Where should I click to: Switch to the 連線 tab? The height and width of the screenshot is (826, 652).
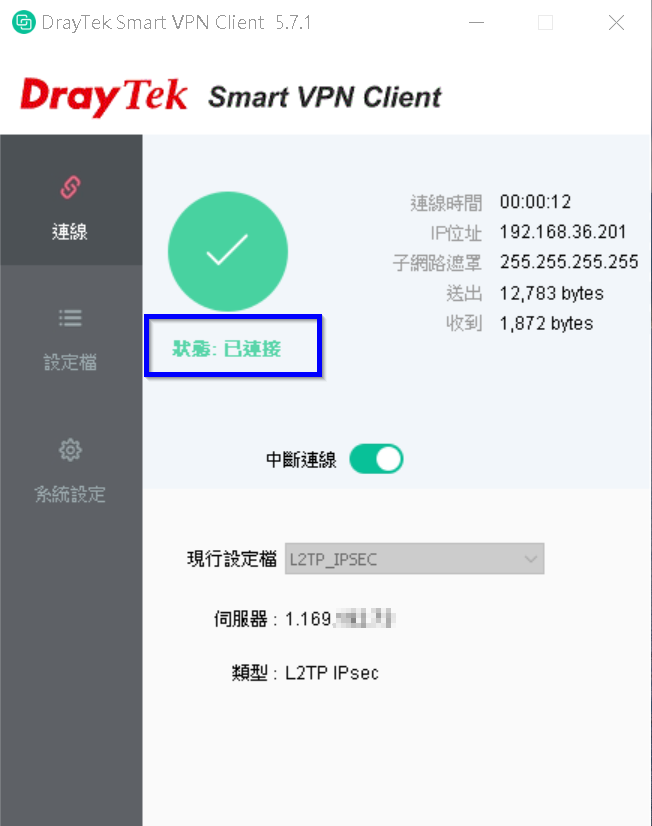coord(70,206)
